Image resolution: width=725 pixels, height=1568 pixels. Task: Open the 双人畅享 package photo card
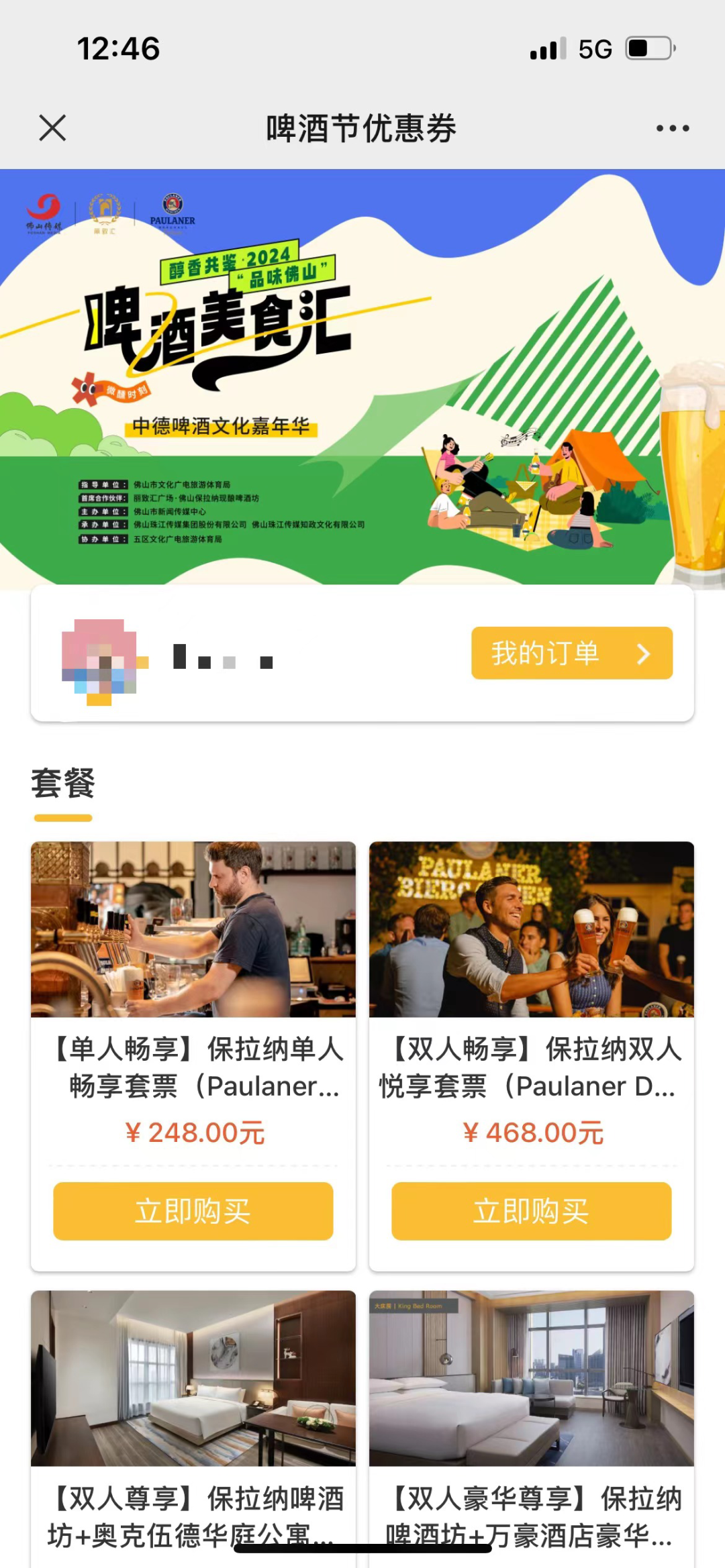point(531,929)
